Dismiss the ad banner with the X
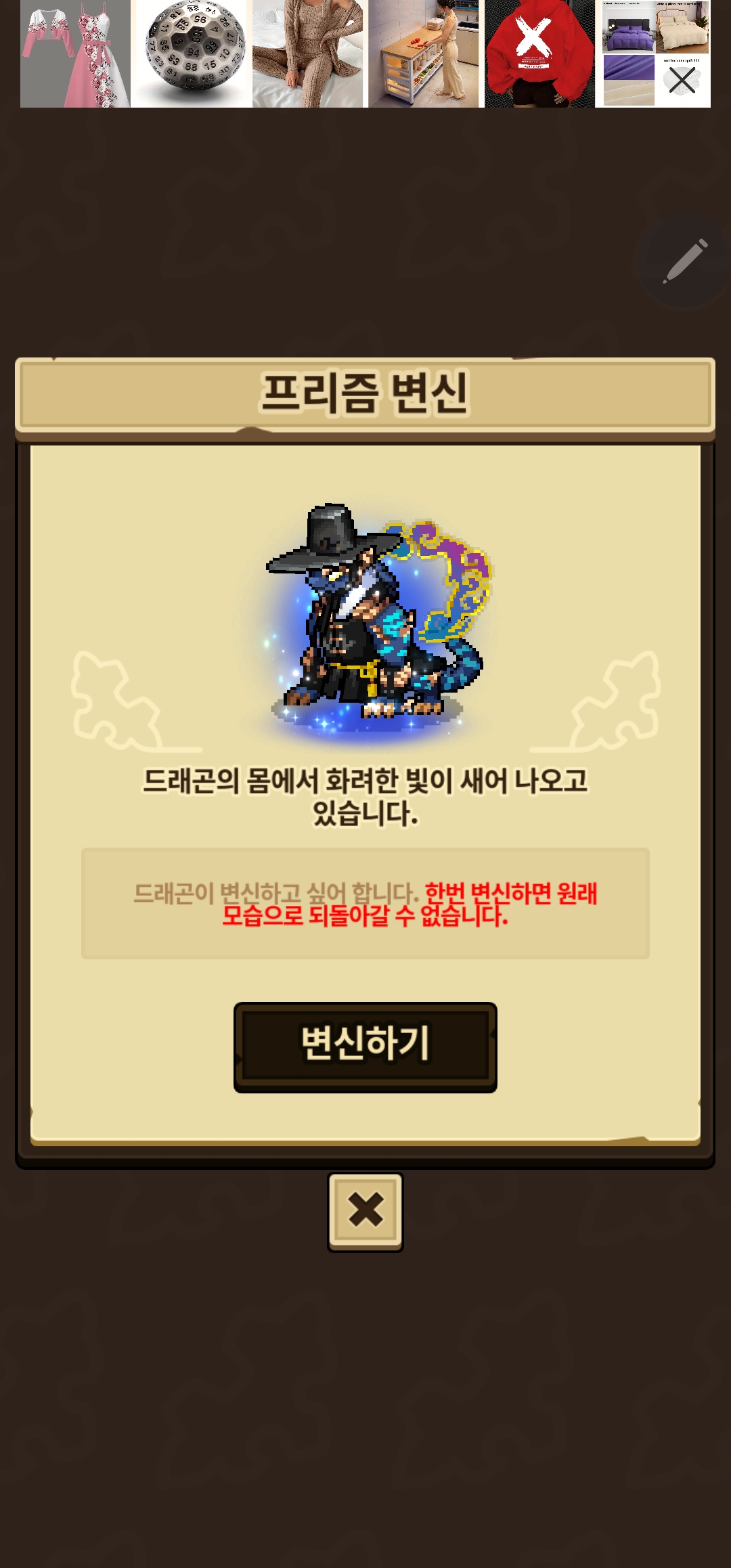The image size is (731, 1568). point(682,81)
